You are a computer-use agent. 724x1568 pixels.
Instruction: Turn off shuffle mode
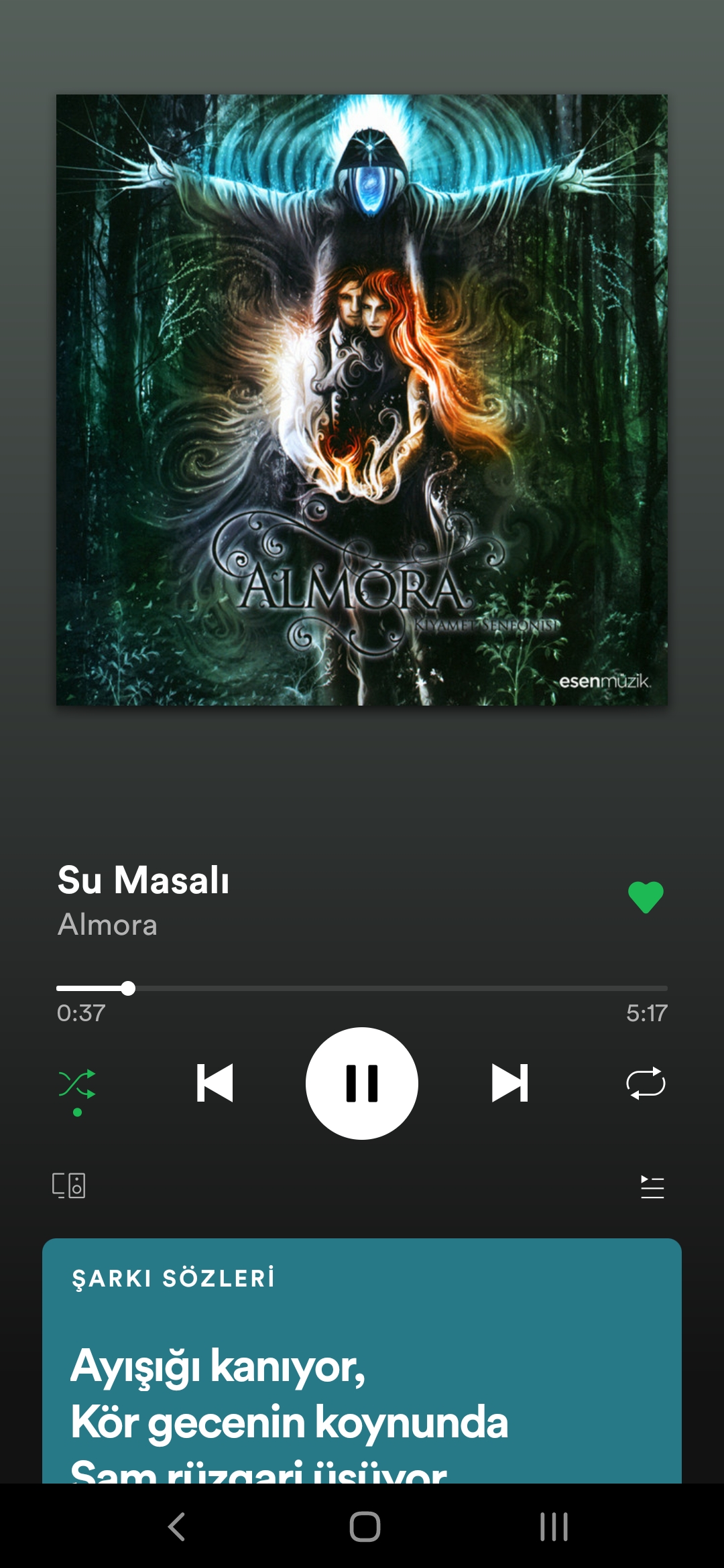77,1084
